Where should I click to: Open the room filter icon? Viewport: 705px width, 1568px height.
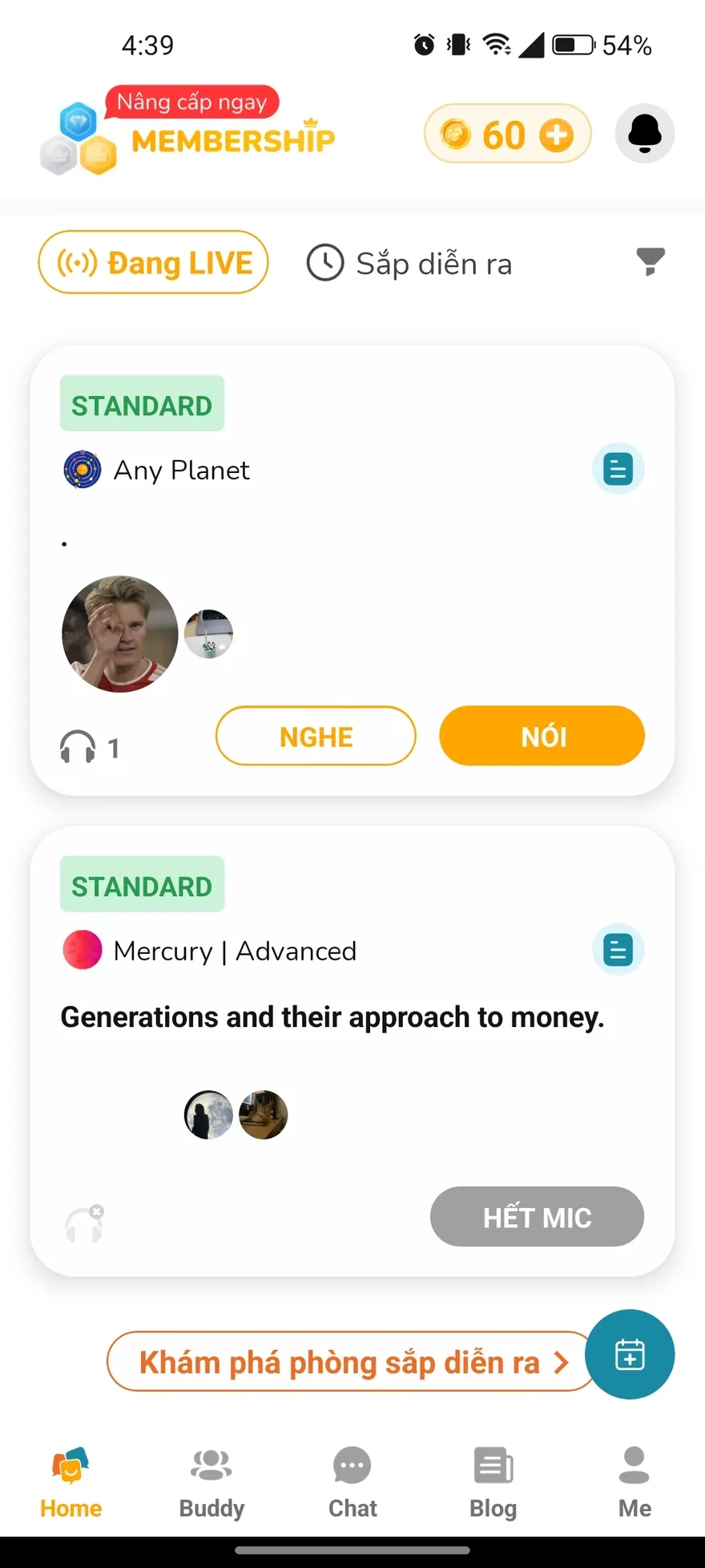tap(650, 262)
